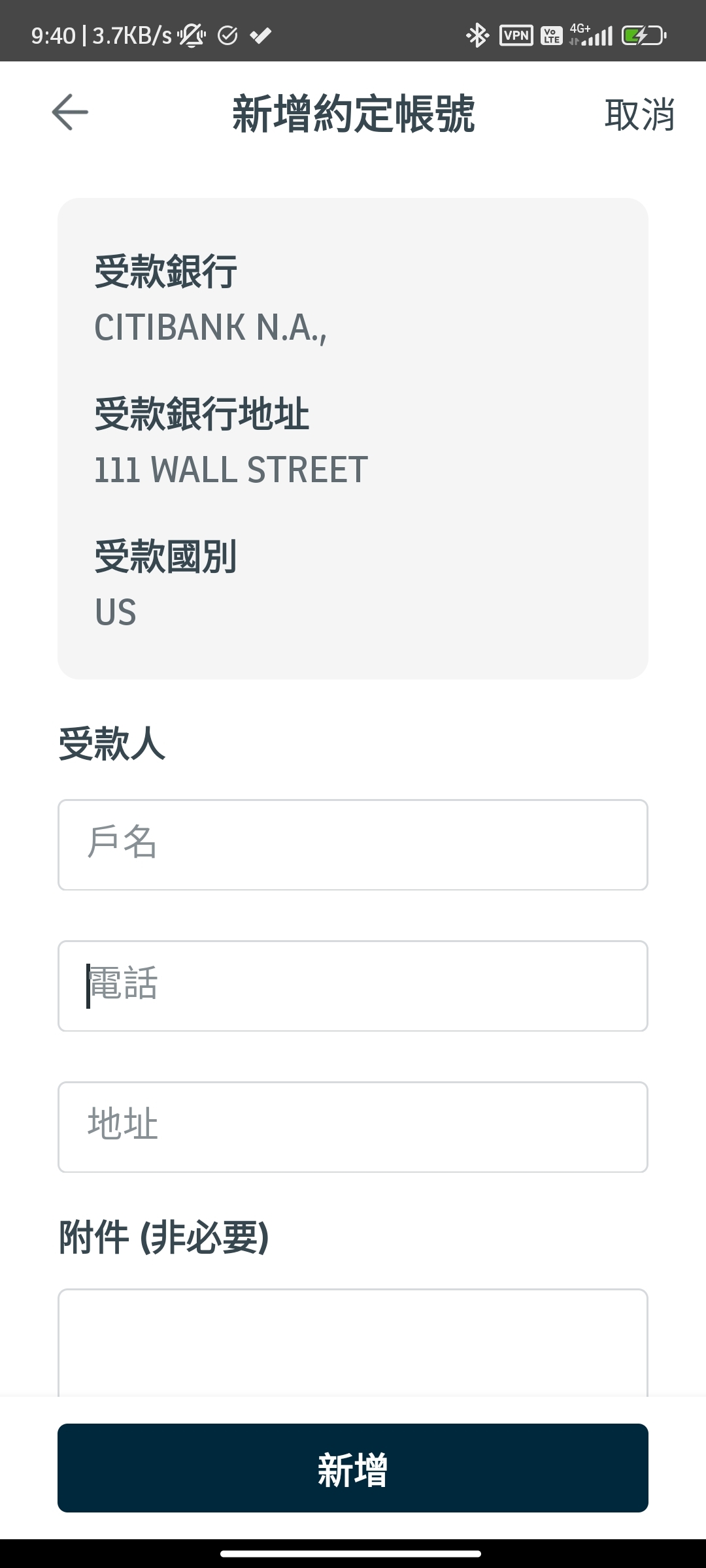Go back using the top-left arrow
The height and width of the screenshot is (1568, 706).
tap(70, 112)
